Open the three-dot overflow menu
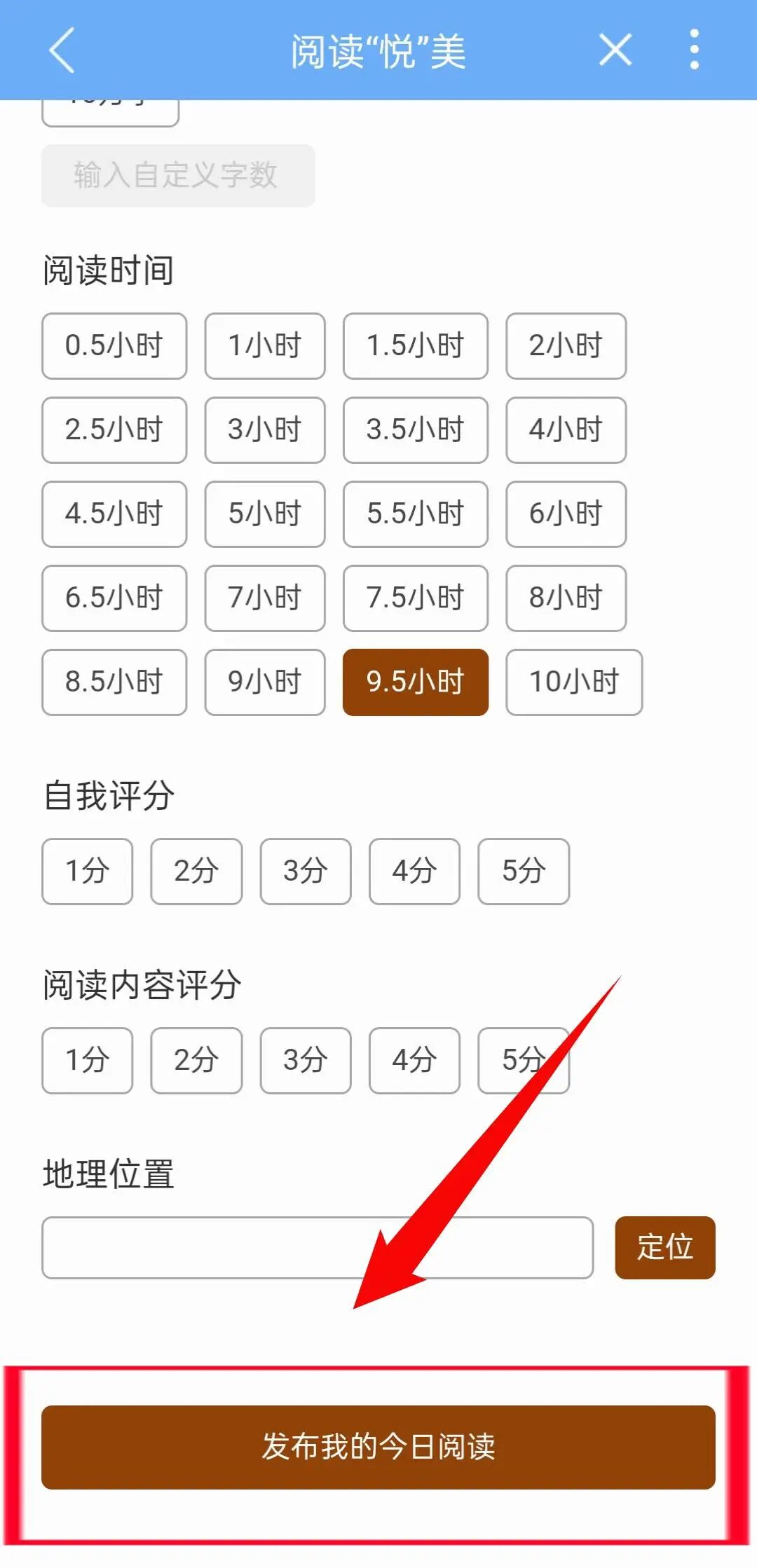The image size is (757, 1568). [694, 50]
